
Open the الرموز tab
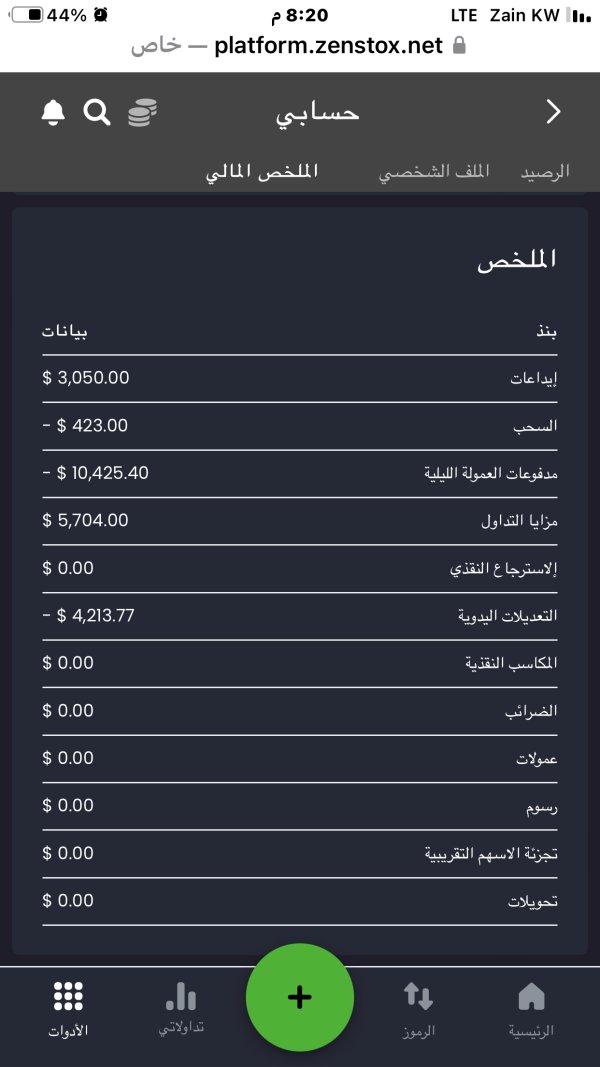point(418,1010)
